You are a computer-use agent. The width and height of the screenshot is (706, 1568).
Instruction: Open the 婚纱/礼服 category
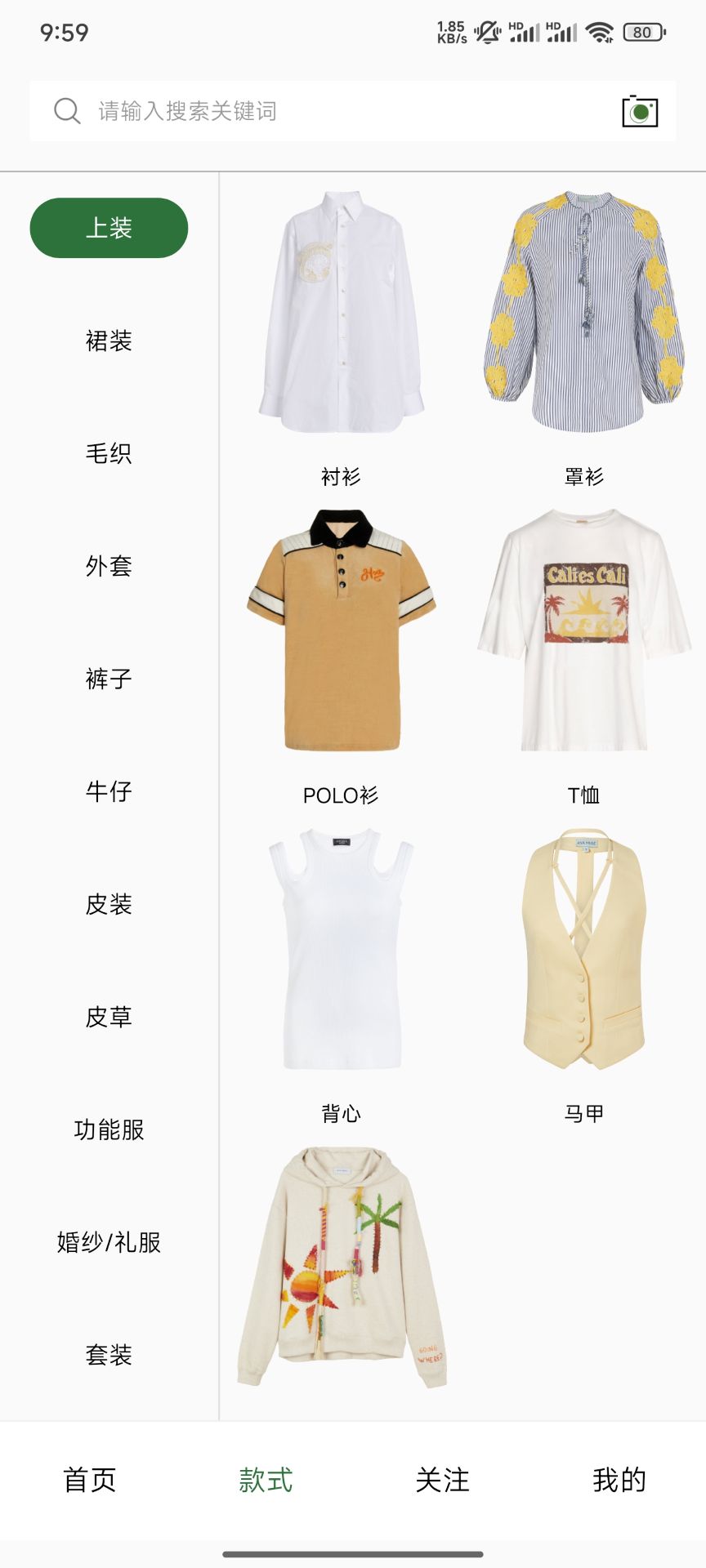tap(109, 1243)
